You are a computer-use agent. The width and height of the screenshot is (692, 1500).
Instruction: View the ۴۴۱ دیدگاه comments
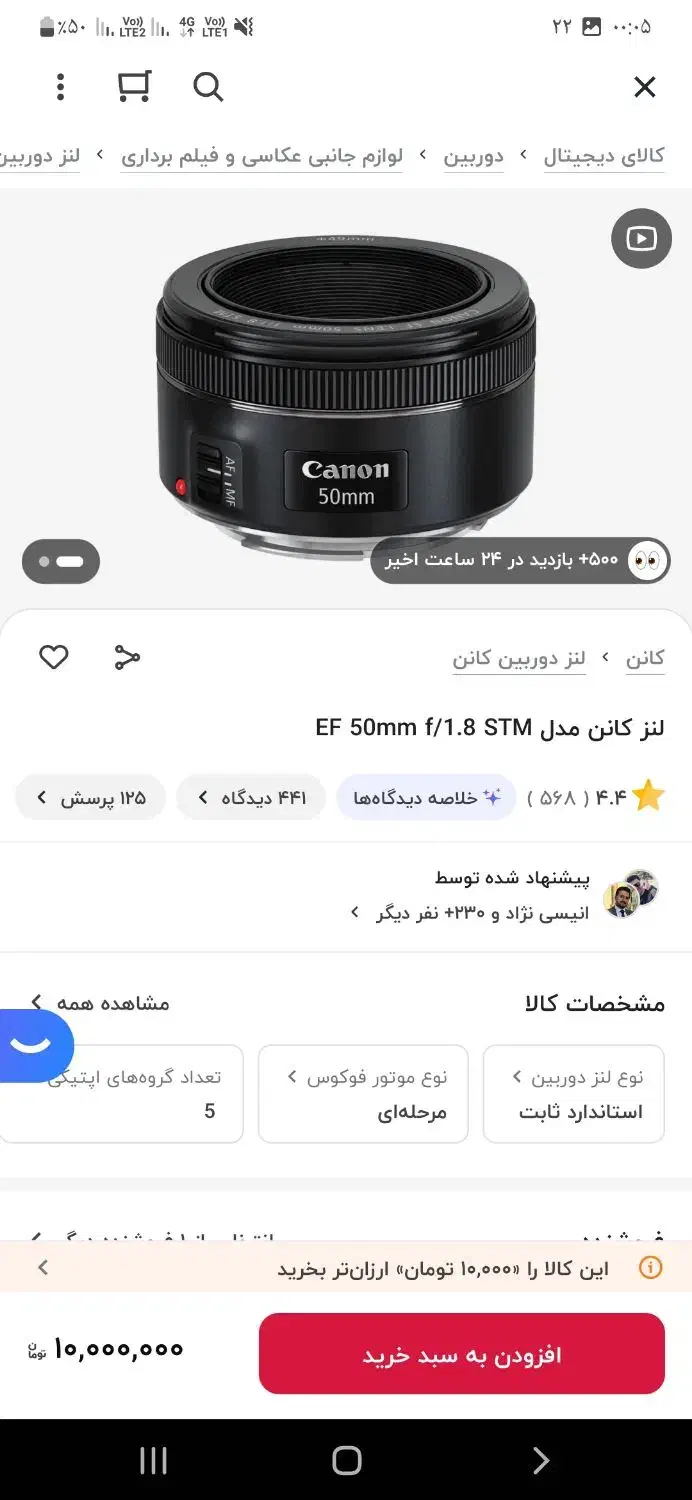point(251,798)
